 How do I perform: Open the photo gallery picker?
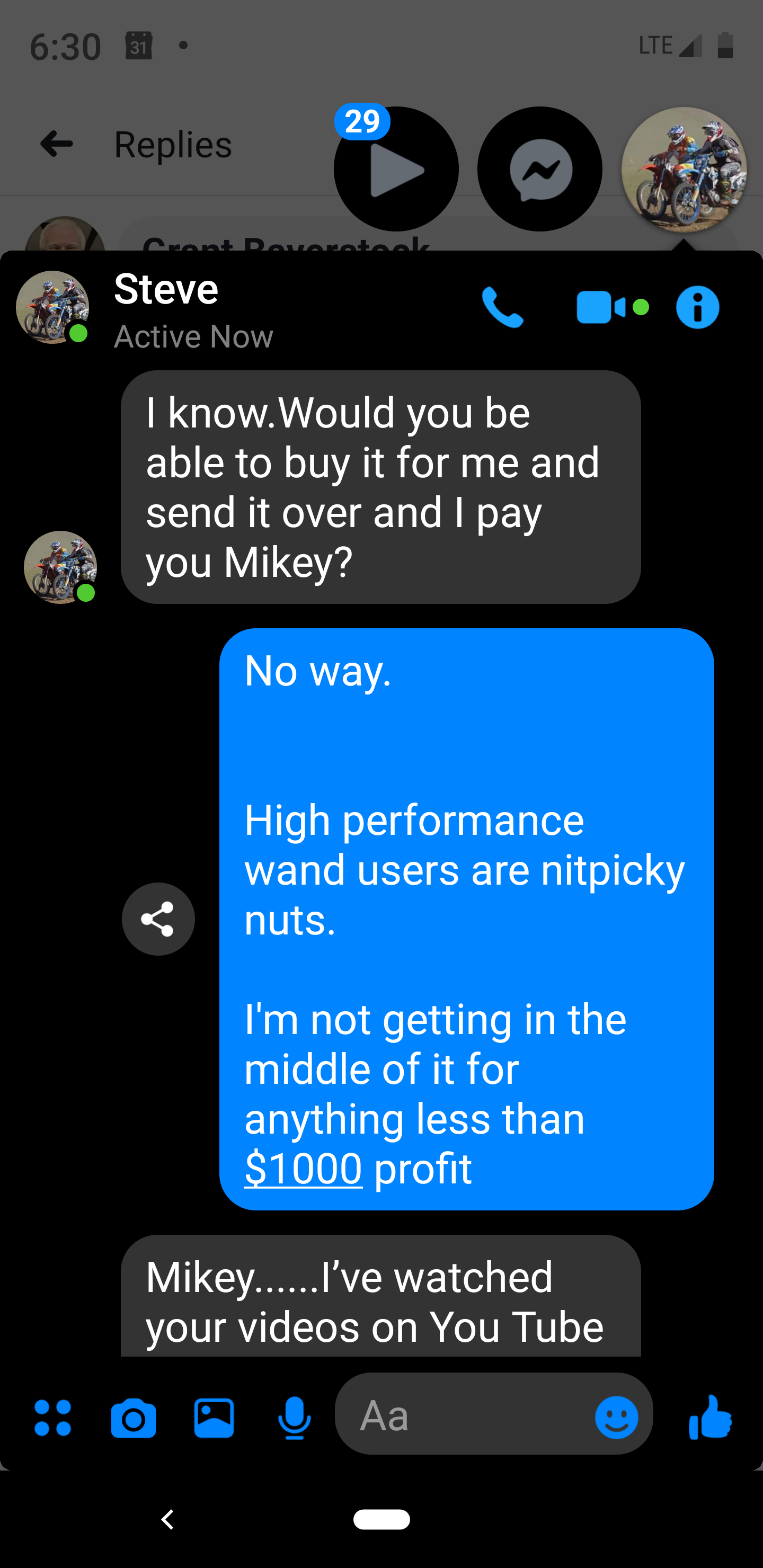pos(214,1418)
